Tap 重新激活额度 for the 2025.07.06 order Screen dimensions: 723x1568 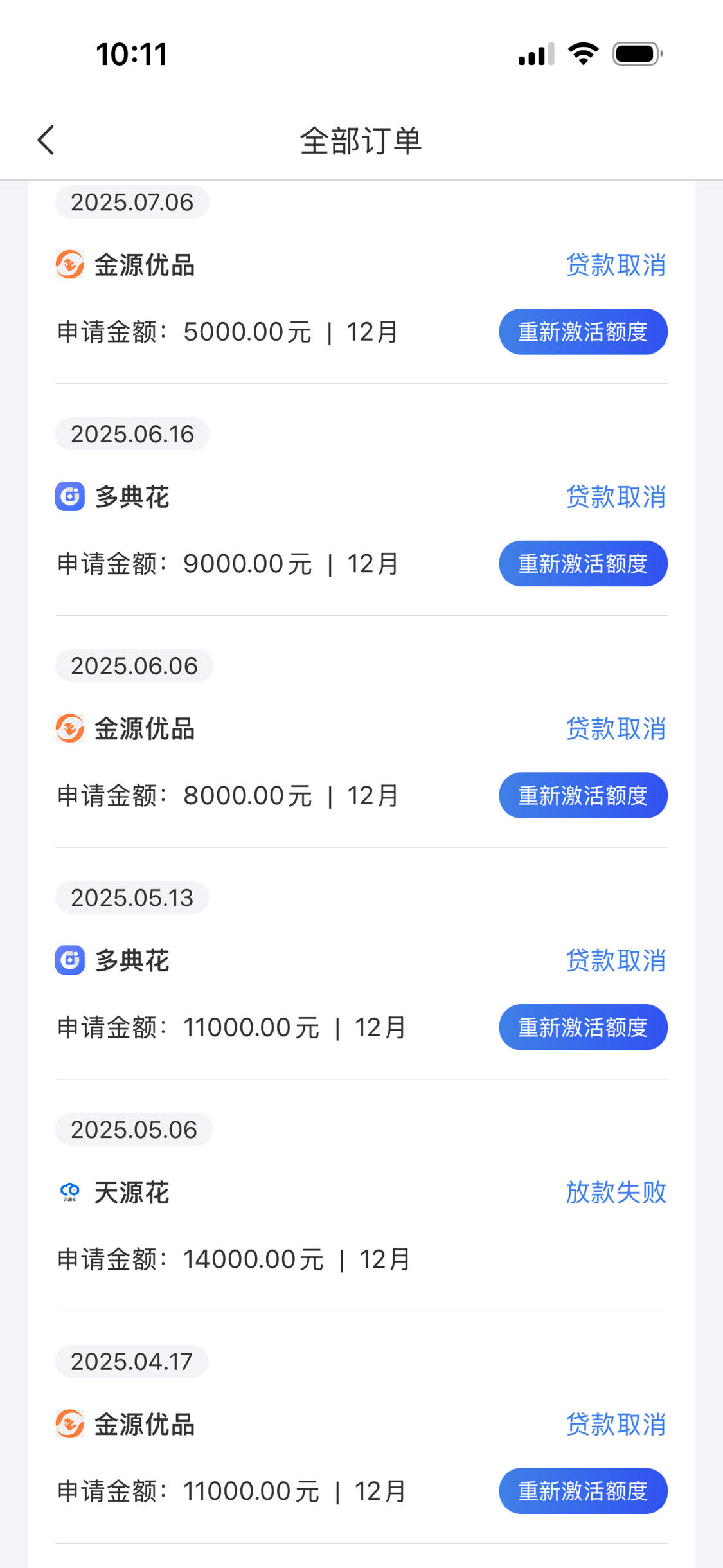click(583, 332)
